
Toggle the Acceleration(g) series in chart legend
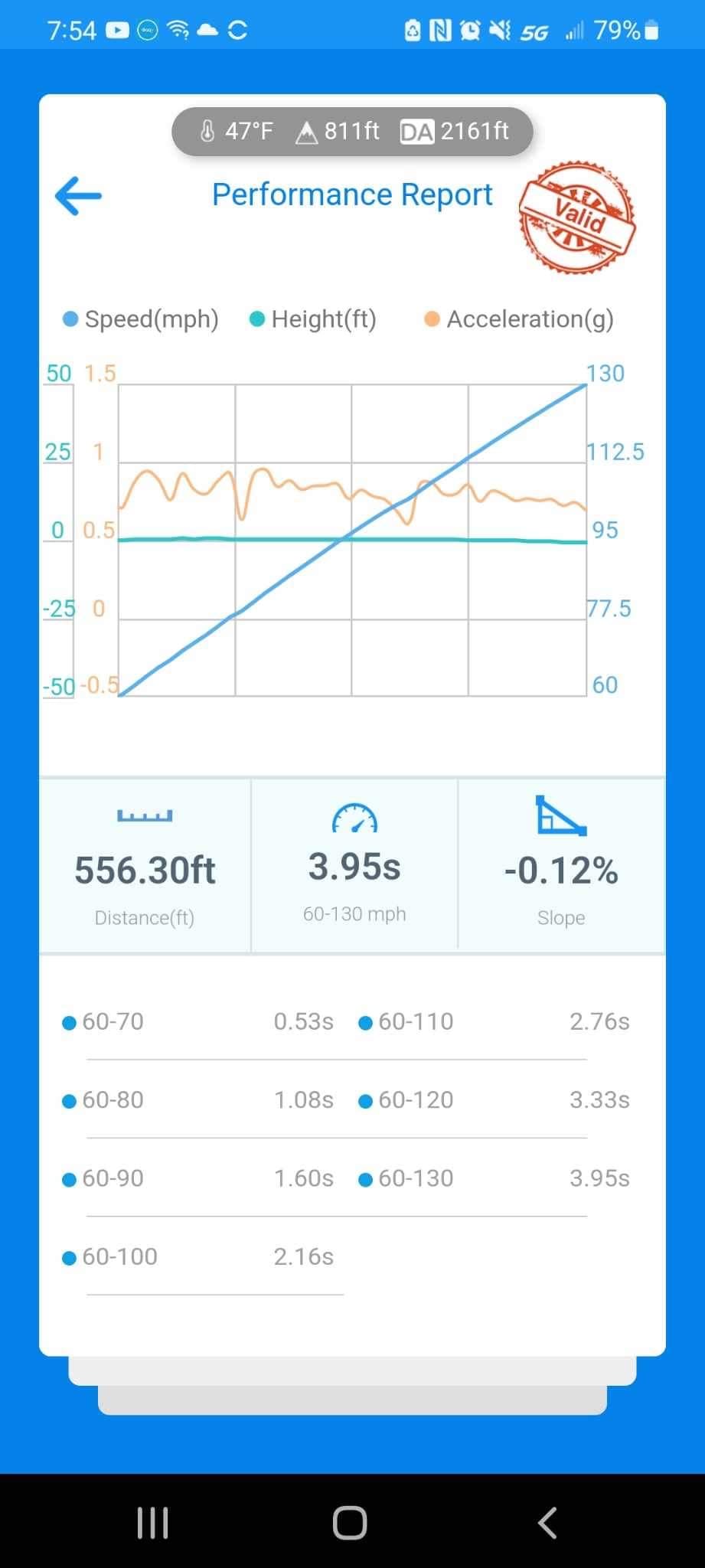pos(519,319)
